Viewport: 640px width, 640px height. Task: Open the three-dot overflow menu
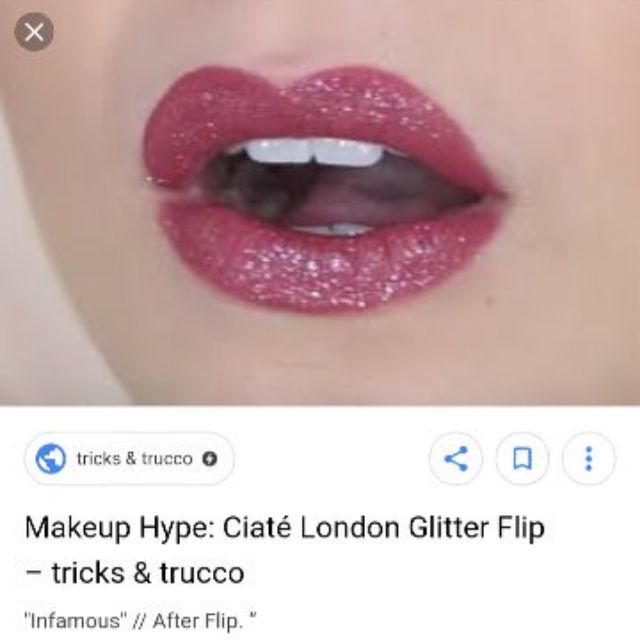click(589, 459)
